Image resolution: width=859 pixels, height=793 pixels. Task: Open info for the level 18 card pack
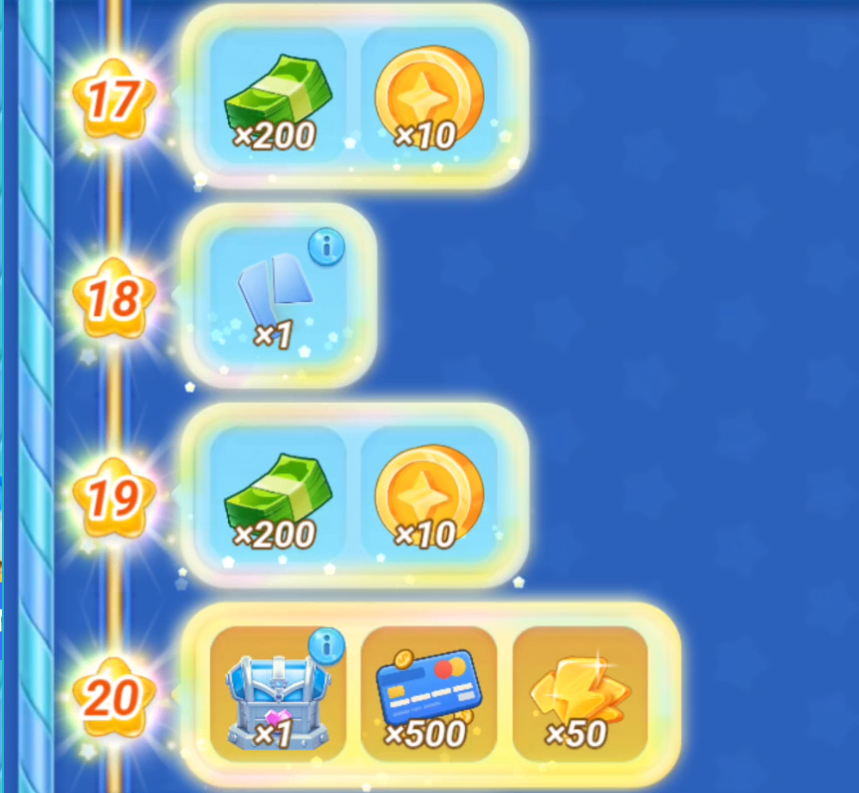click(326, 247)
